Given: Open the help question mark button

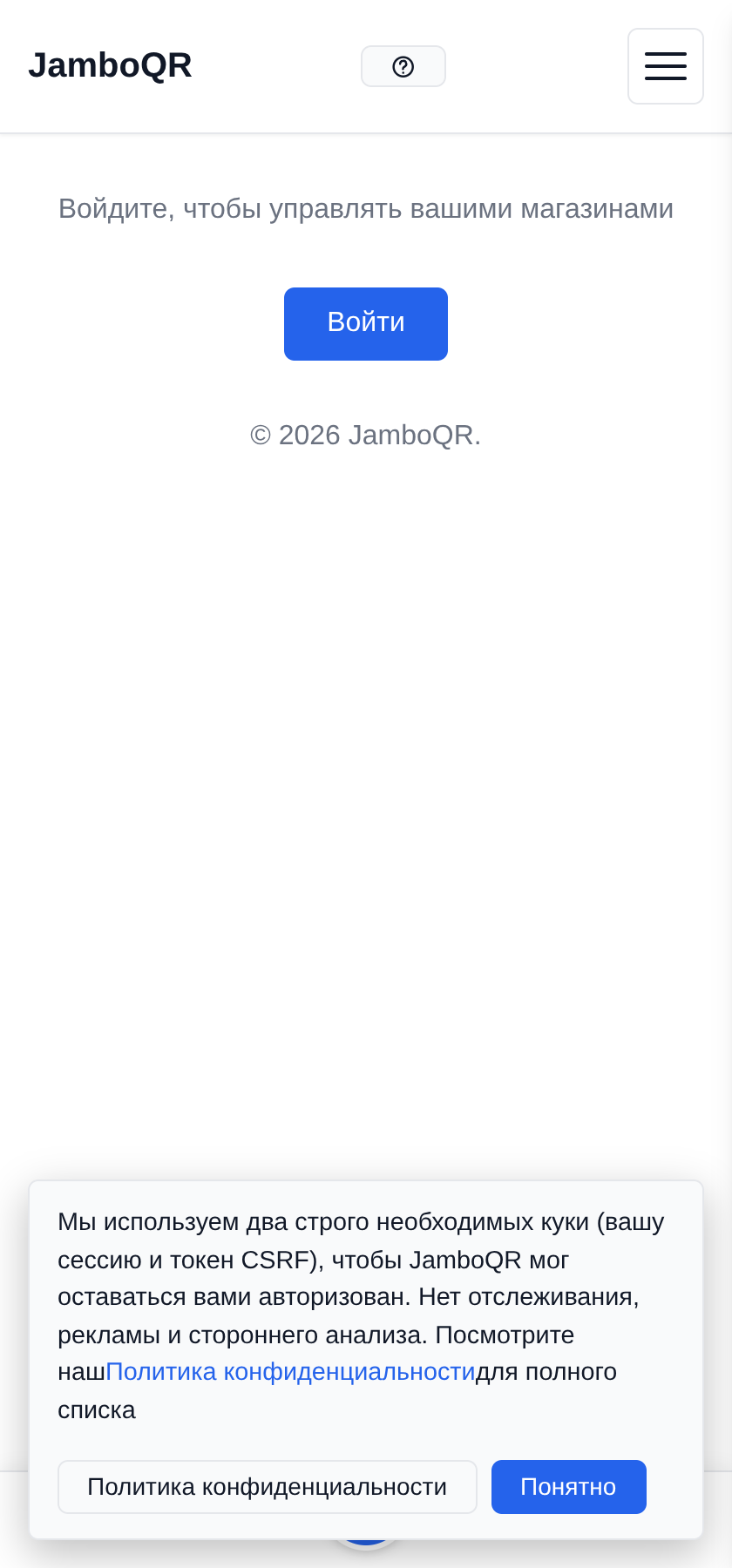Looking at the screenshot, I should coord(403,66).
